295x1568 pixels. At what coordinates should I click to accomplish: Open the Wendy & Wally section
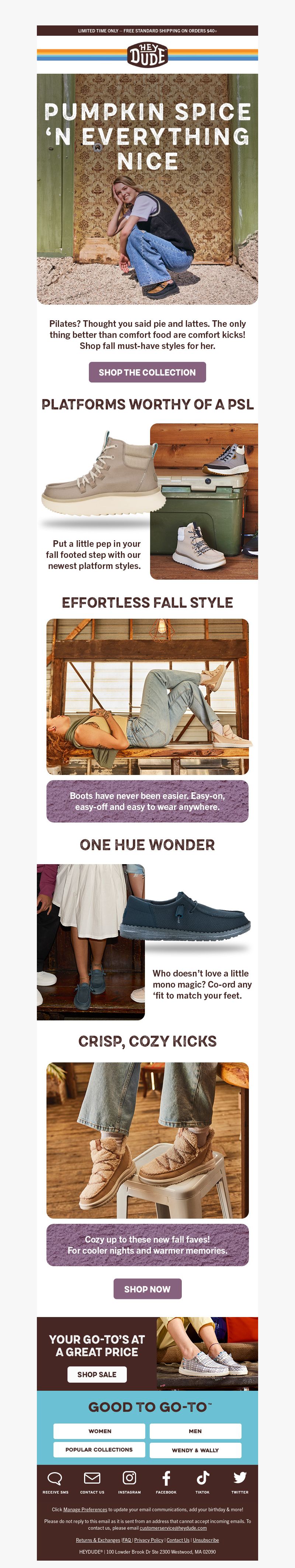click(x=195, y=1450)
